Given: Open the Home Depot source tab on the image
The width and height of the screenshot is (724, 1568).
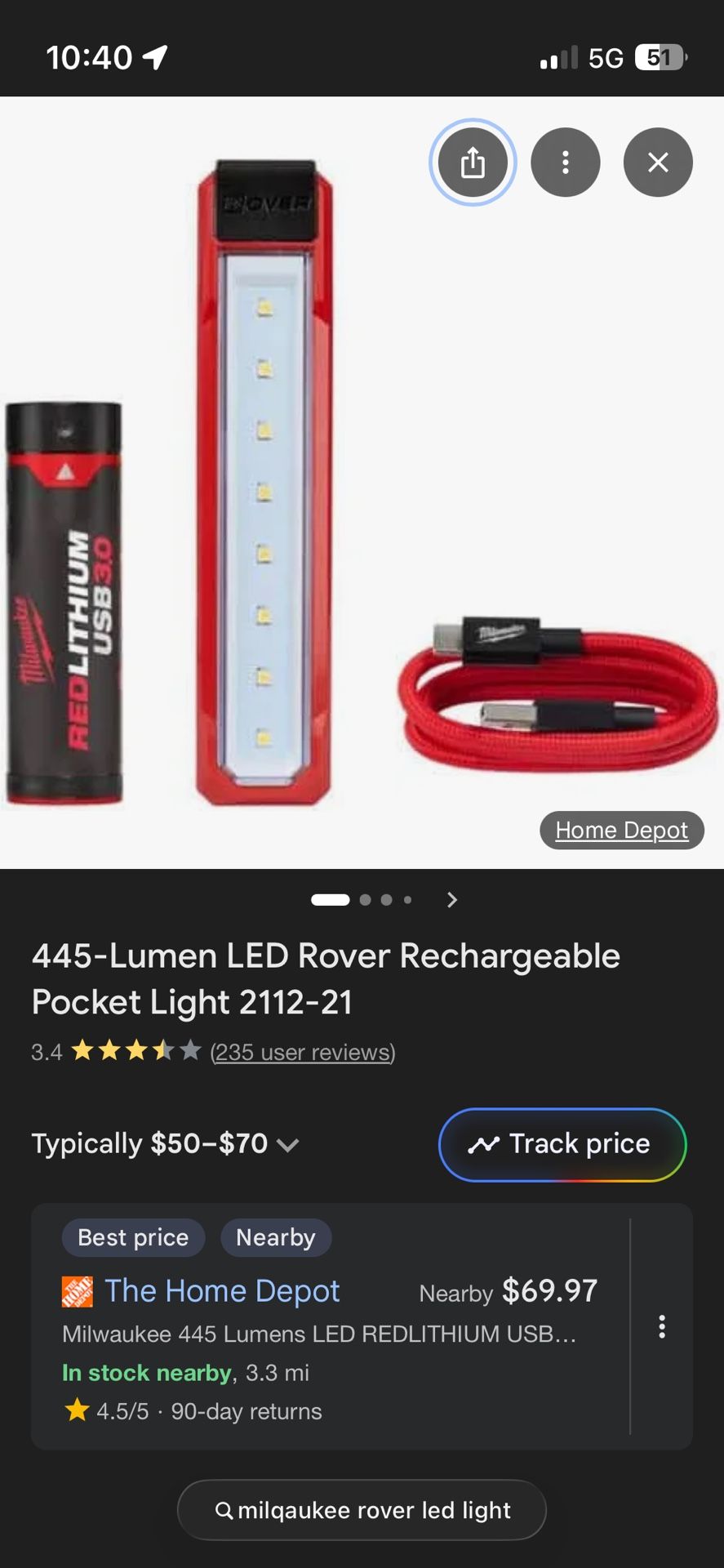Looking at the screenshot, I should pyautogui.click(x=621, y=830).
